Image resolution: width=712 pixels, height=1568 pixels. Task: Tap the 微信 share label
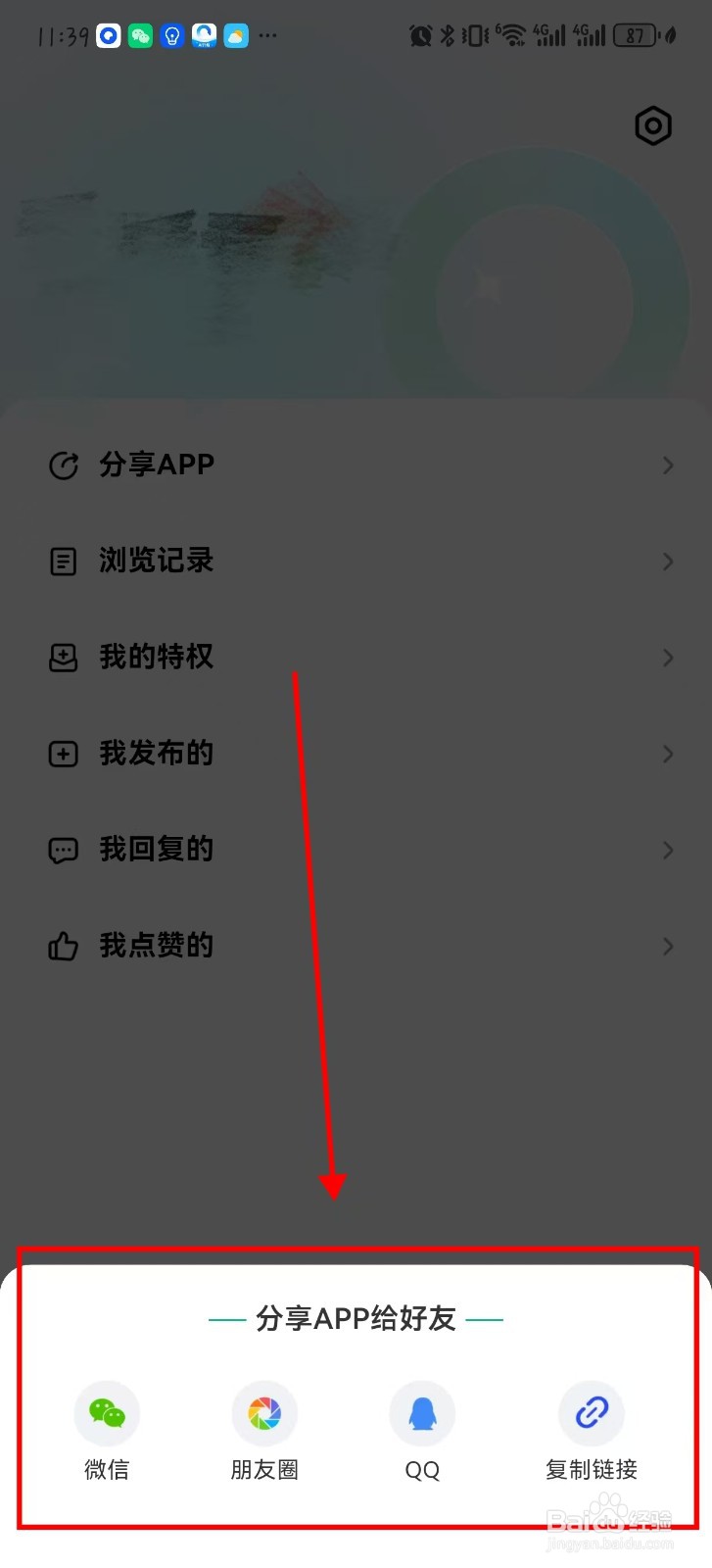tap(106, 1469)
